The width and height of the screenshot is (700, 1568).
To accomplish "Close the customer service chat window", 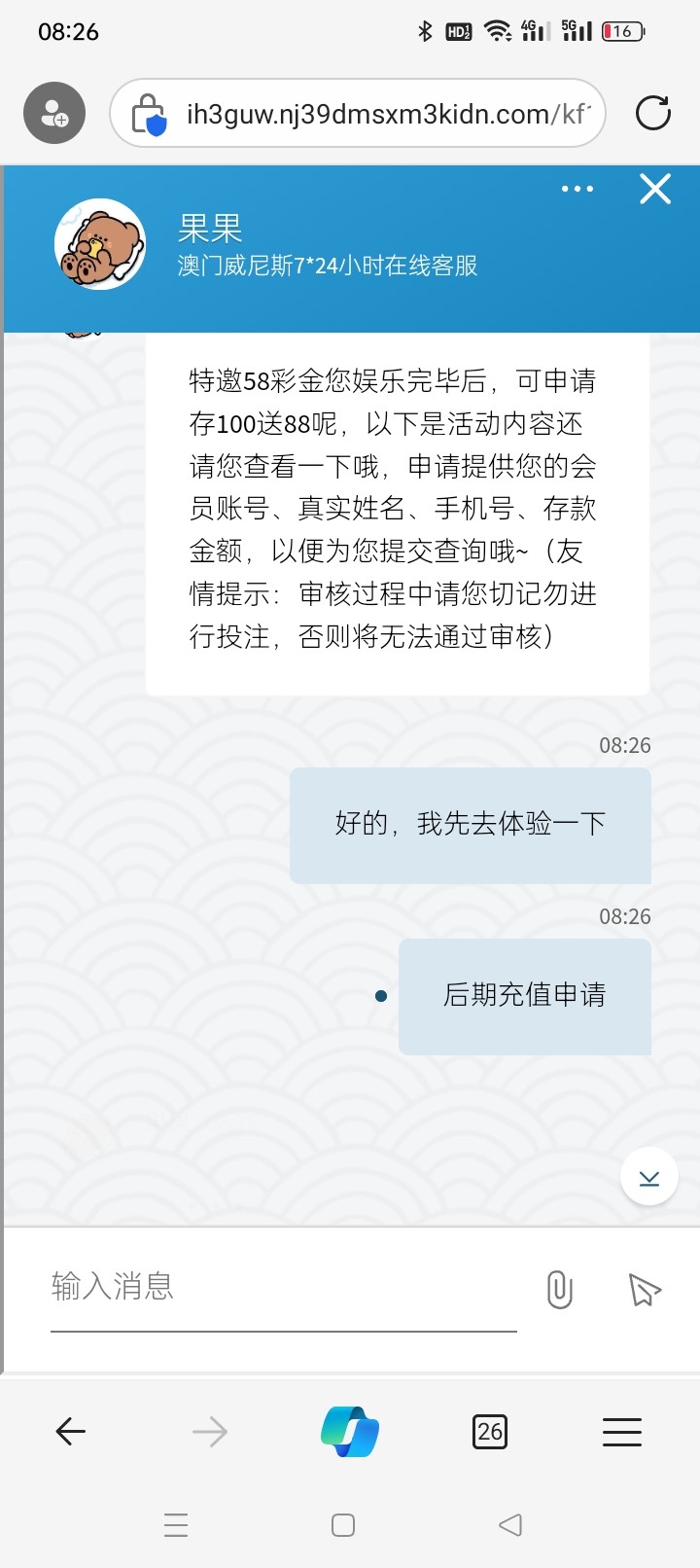I will pos(655,189).
